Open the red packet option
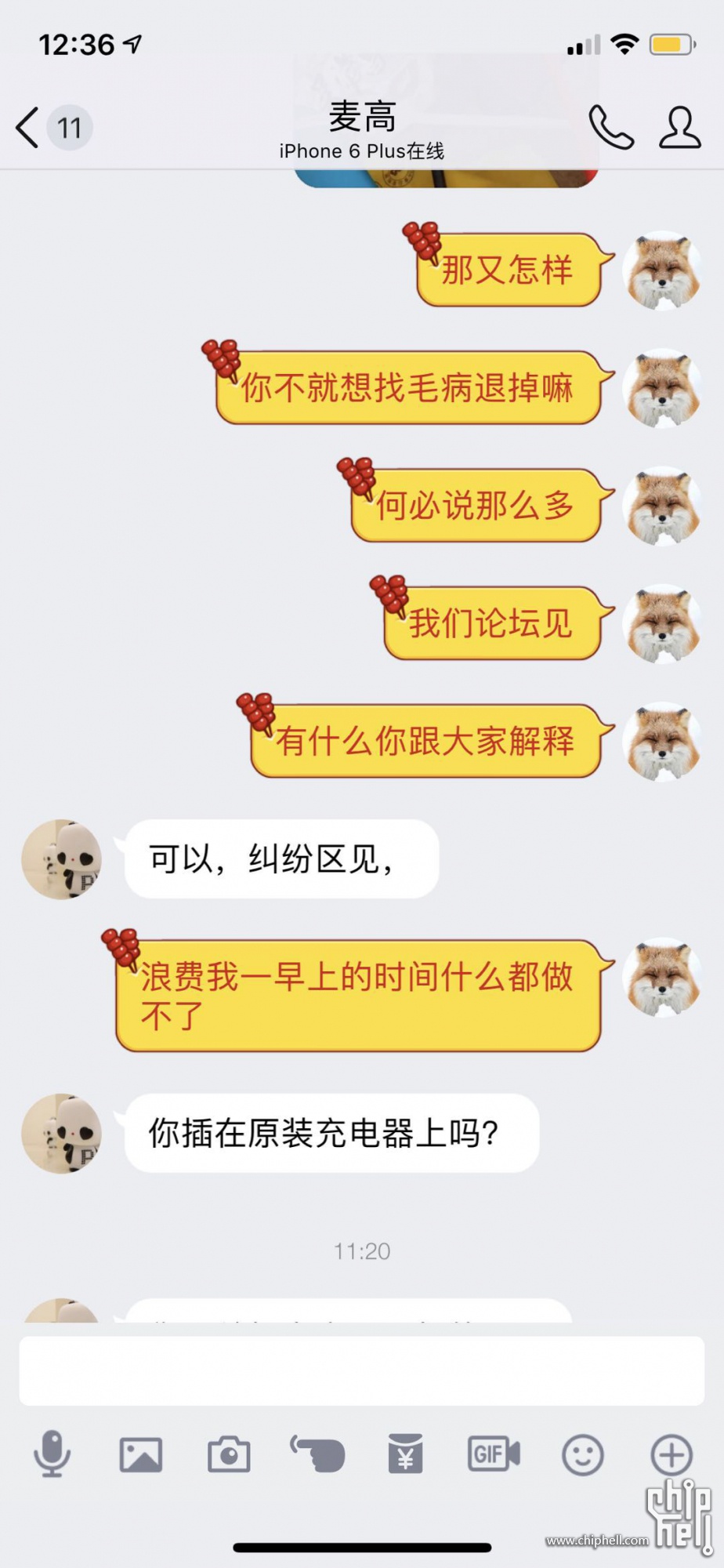This screenshot has width=724, height=1568. coord(406,1455)
